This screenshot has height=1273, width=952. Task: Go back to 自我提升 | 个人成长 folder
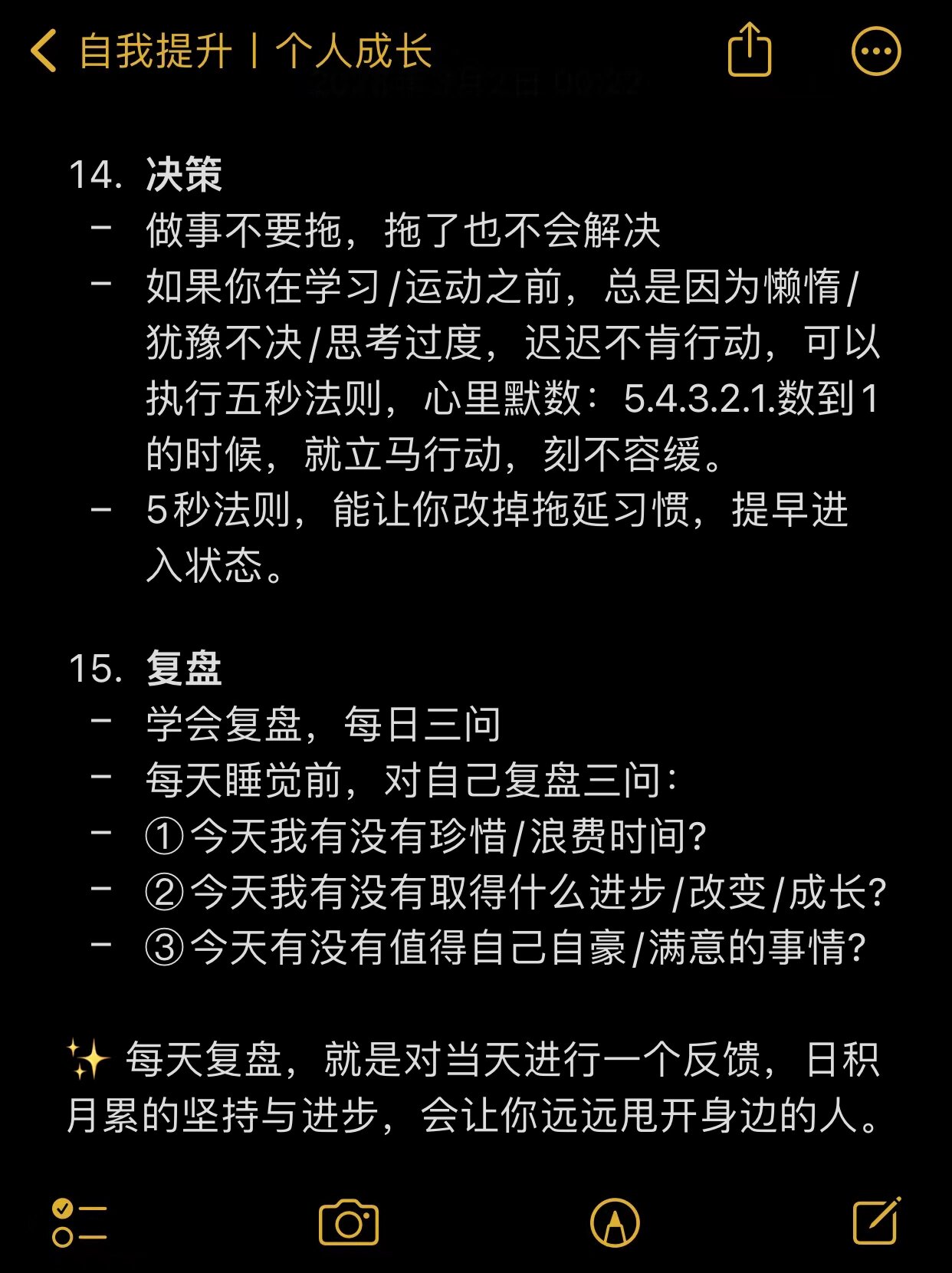pyautogui.click(x=230, y=52)
